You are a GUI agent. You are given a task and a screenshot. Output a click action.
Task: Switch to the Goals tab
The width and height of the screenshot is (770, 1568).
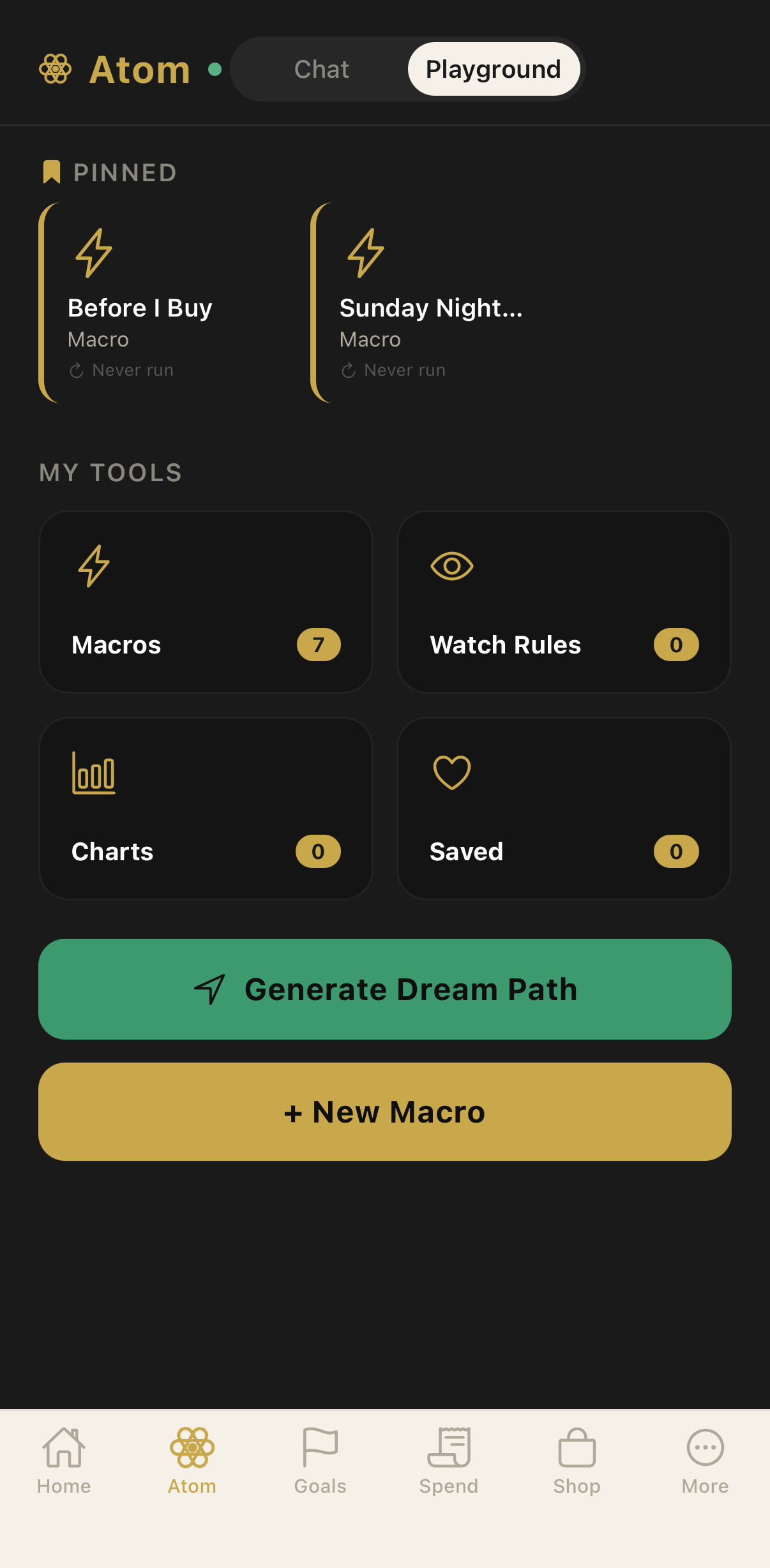point(321,1461)
